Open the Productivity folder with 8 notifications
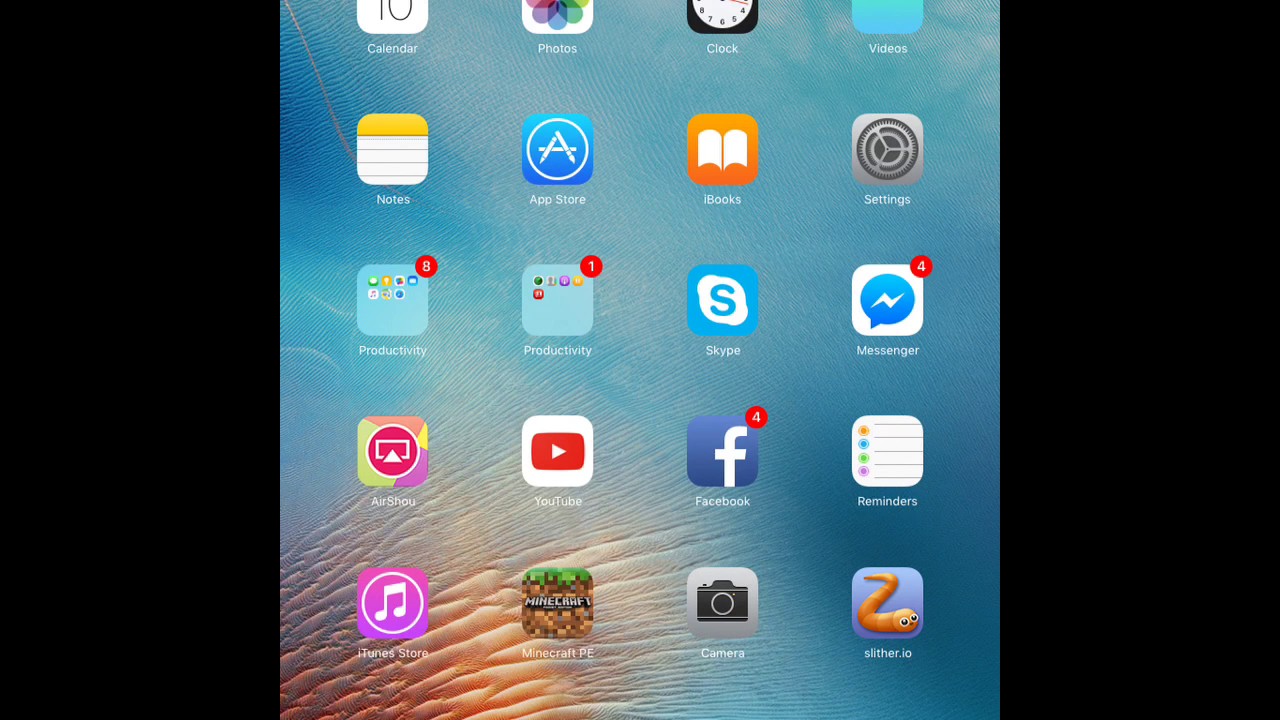The width and height of the screenshot is (1280, 720). (x=392, y=301)
